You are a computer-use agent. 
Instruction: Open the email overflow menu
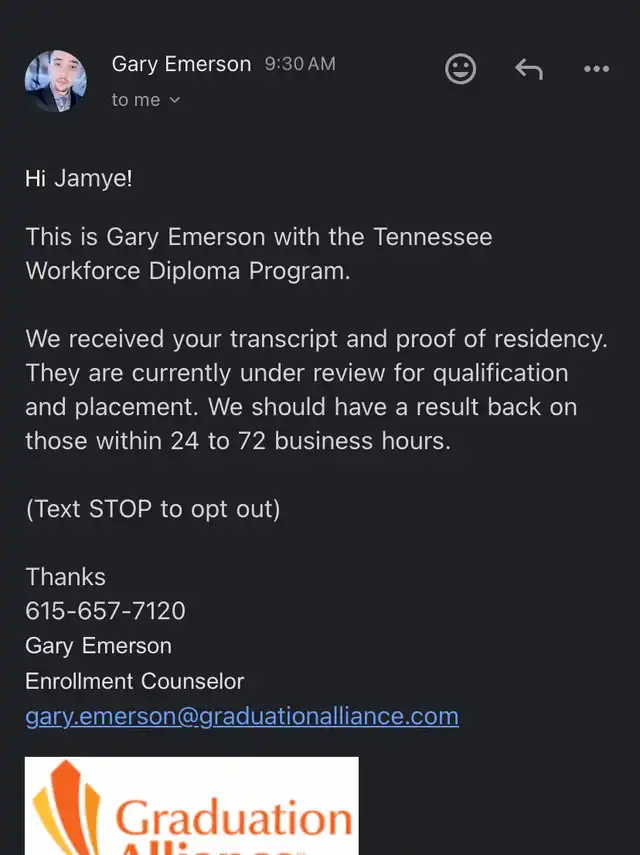click(596, 69)
